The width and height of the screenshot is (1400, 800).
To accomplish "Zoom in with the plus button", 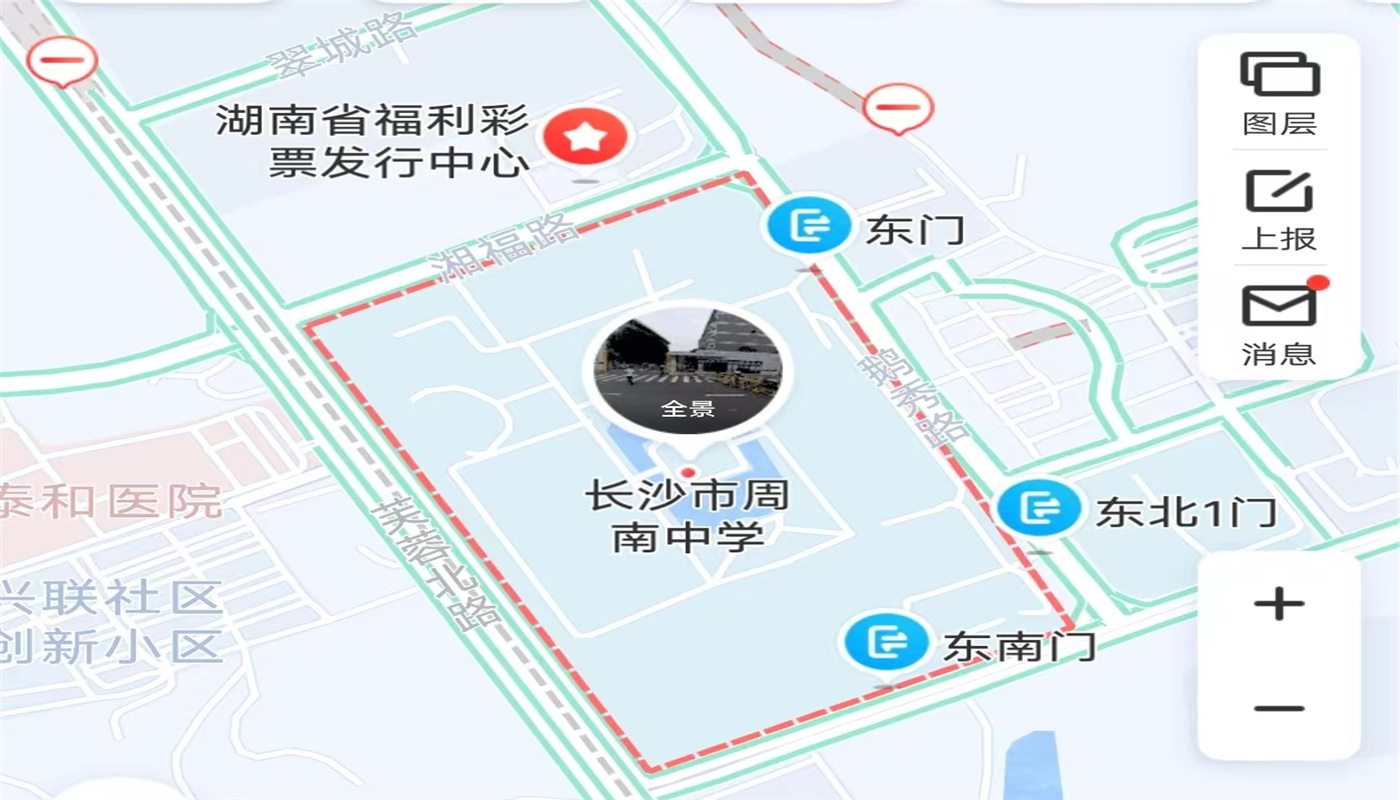I will coord(1279,605).
